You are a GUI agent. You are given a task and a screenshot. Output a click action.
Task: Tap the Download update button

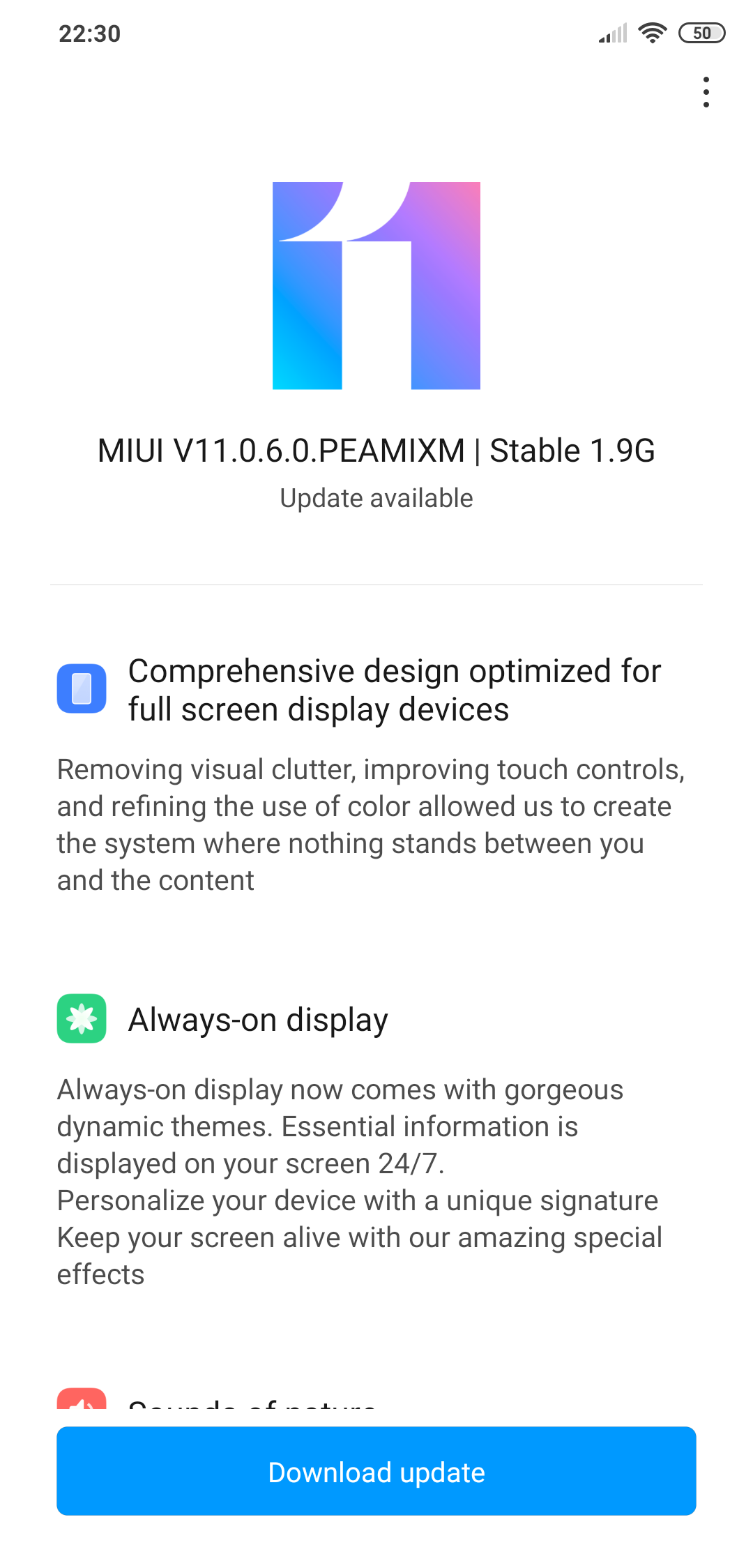pyautogui.click(x=376, y=1471)
